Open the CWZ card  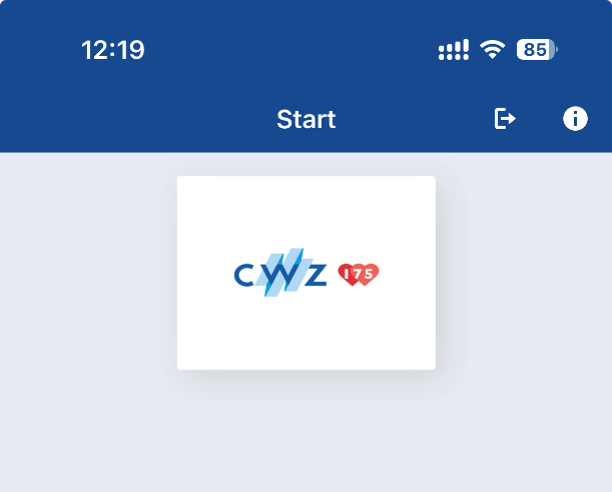[x=306, y=273]
